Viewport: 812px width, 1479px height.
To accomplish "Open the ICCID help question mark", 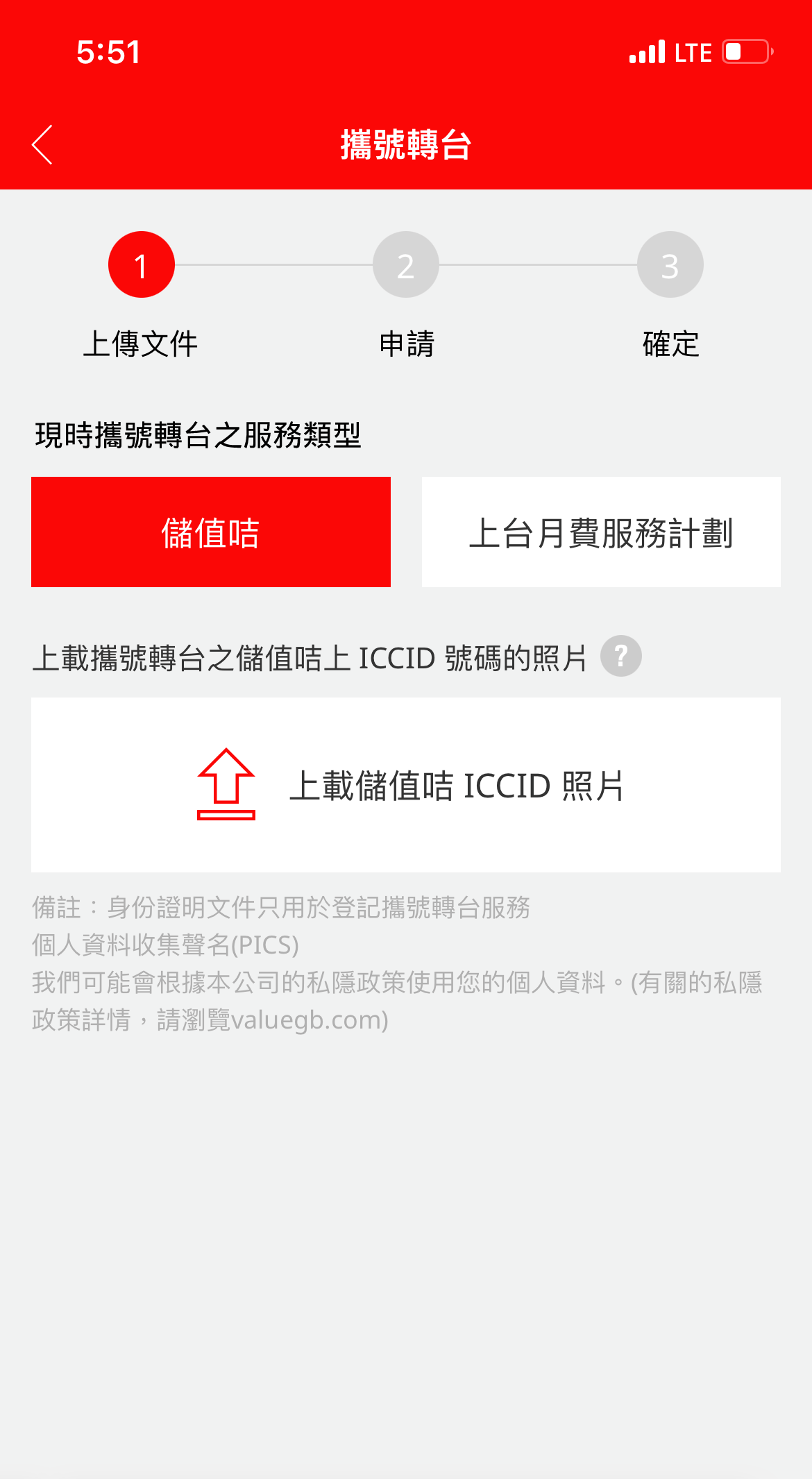I will click(x=621, y=656).
